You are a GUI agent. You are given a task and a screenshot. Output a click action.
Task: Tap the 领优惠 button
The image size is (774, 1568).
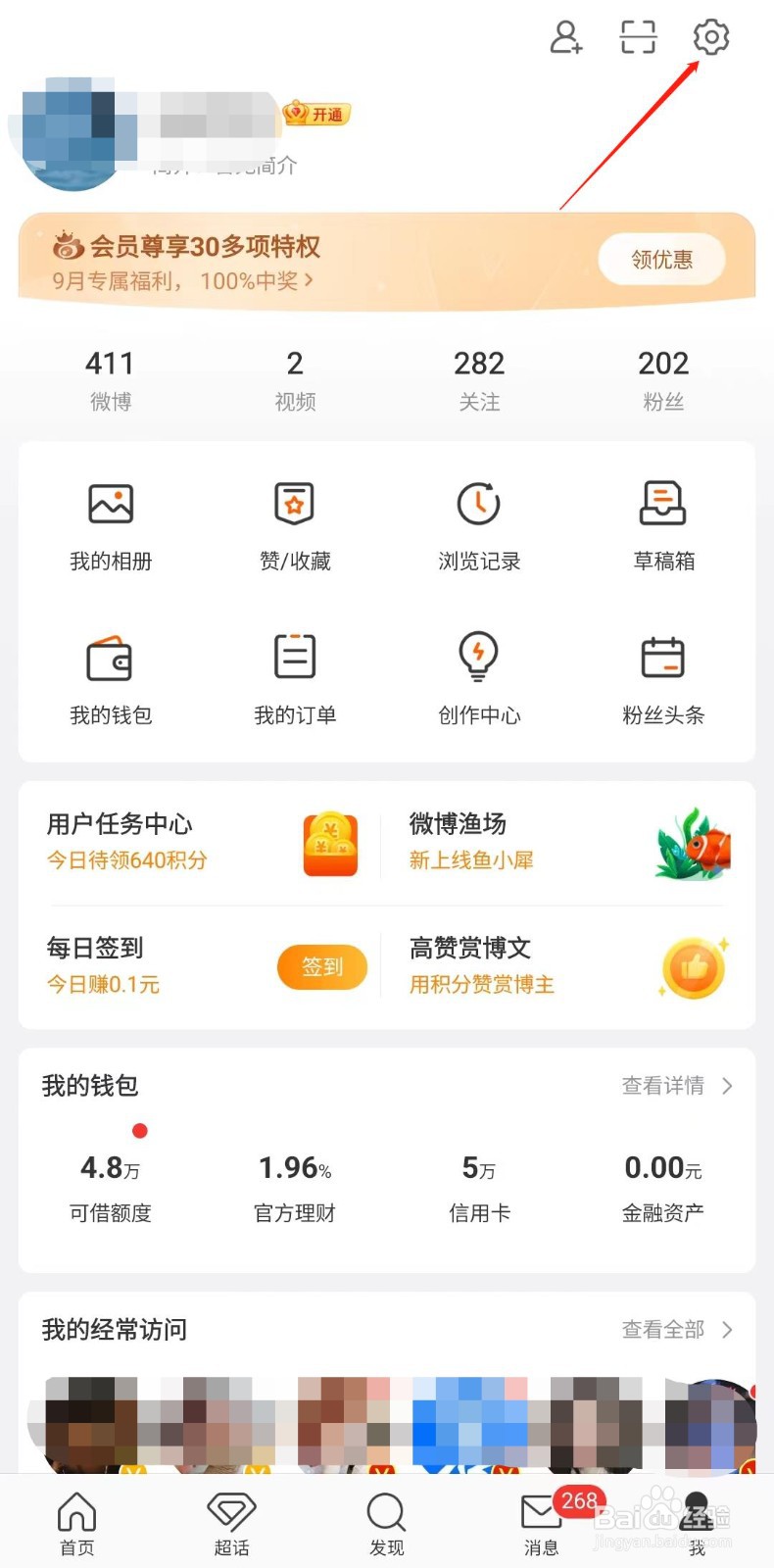click(662, 260)
